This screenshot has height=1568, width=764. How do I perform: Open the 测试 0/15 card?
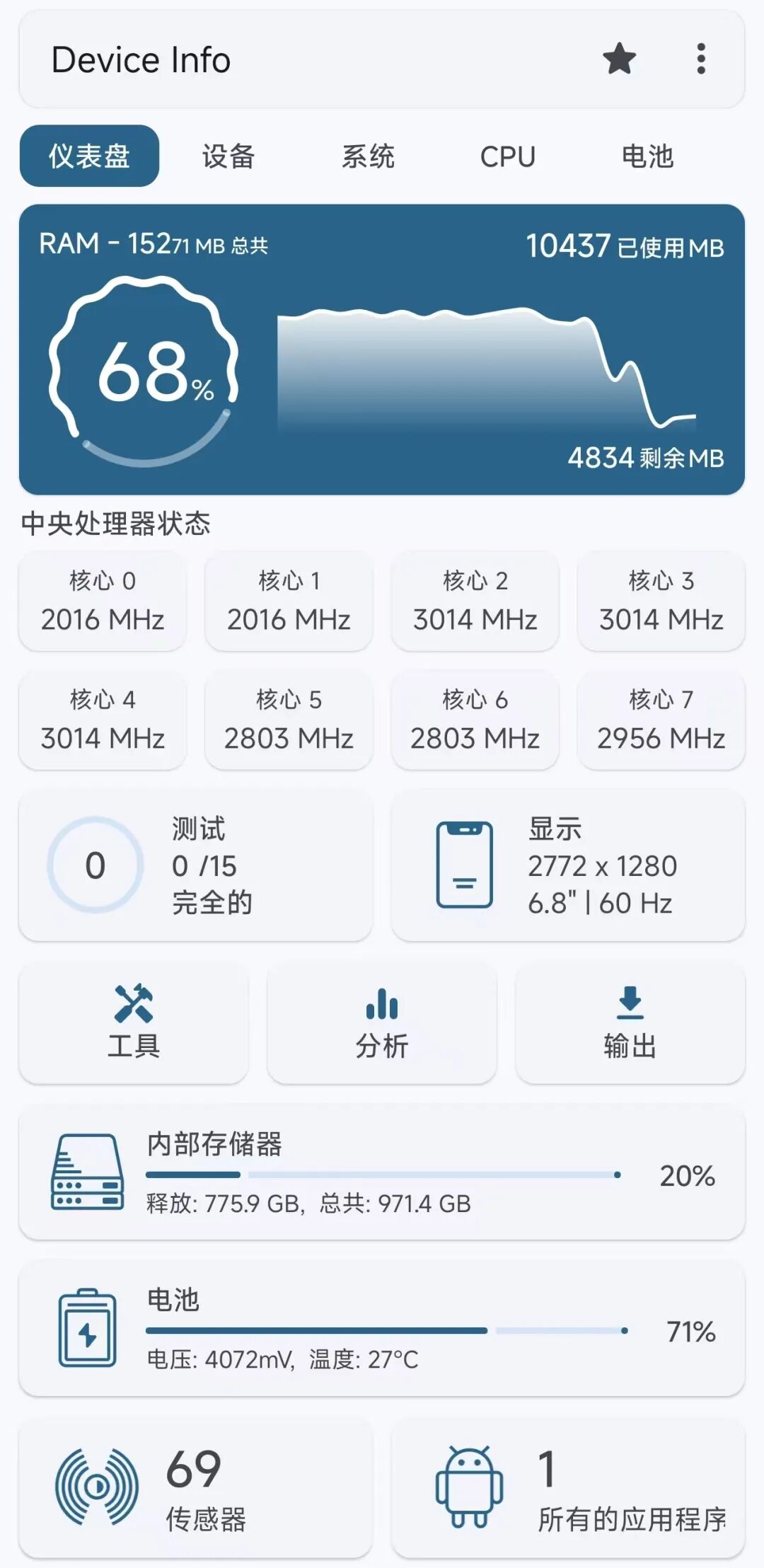[x=195, y=865]
